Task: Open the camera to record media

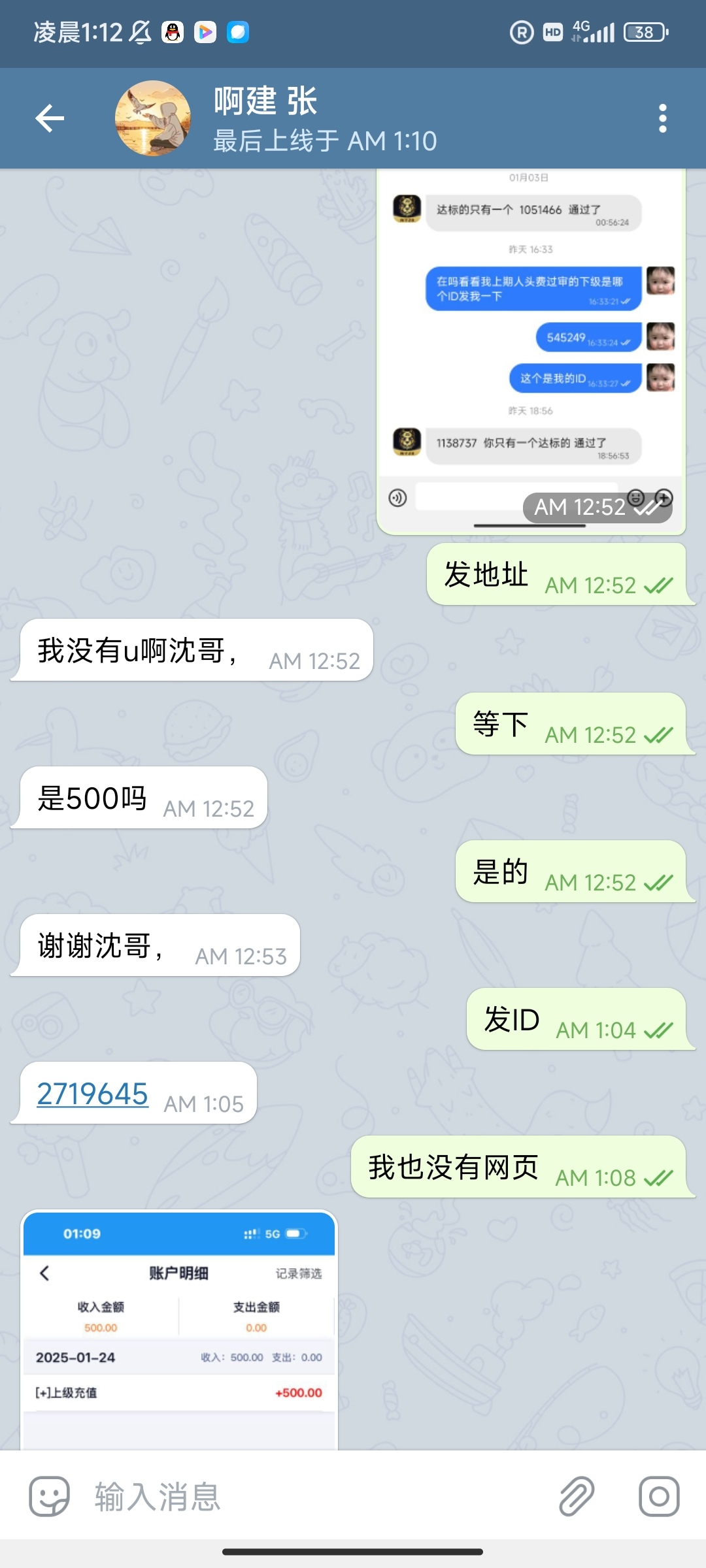Action: click(x=659, y=1496)
